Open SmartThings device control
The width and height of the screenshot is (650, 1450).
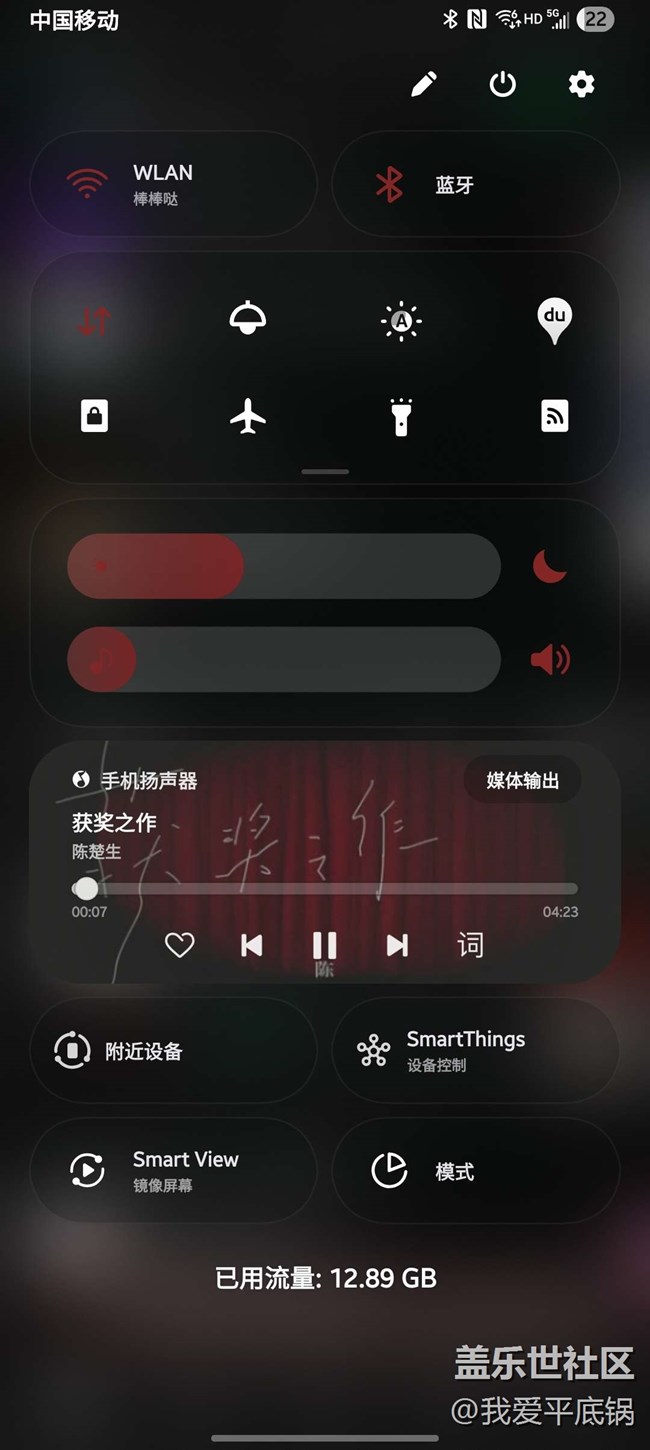tap(475, 1051)
